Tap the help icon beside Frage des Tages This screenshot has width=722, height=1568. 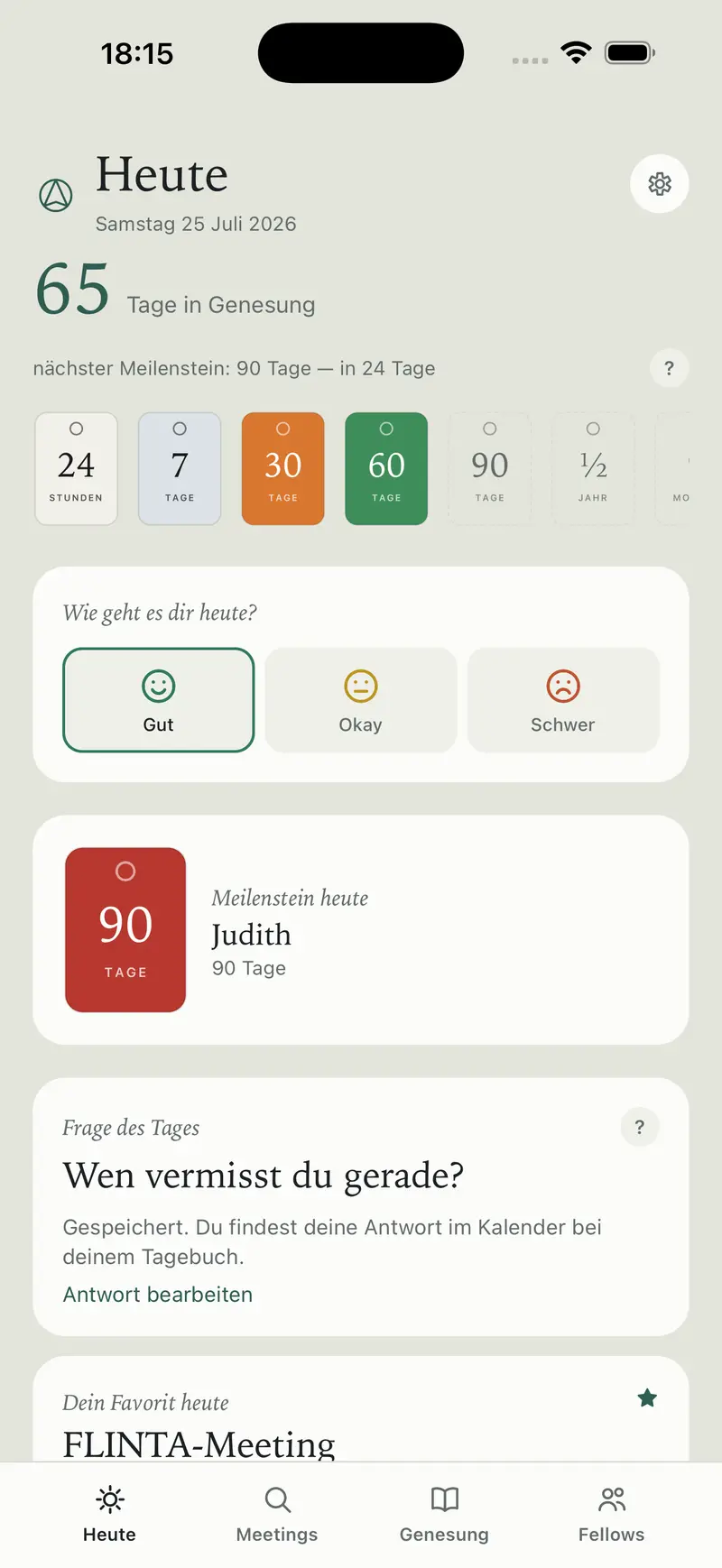[x=640, y=1127]
